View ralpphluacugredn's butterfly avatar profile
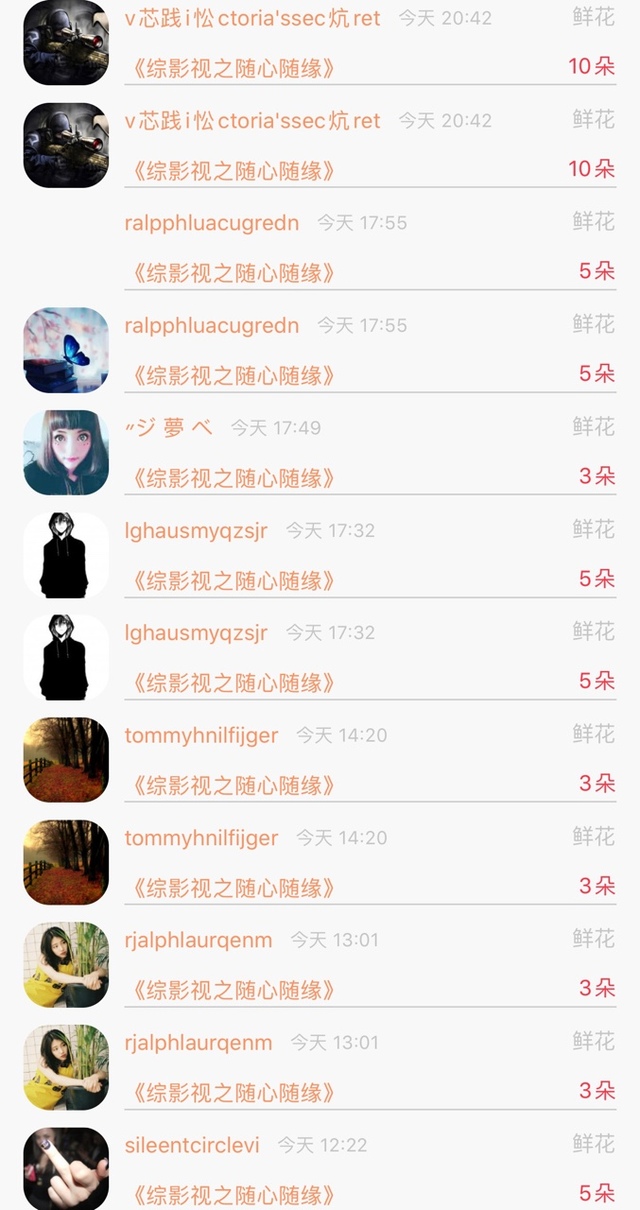The width and height of the screenshot is (640, 1210). coord(66,350)
